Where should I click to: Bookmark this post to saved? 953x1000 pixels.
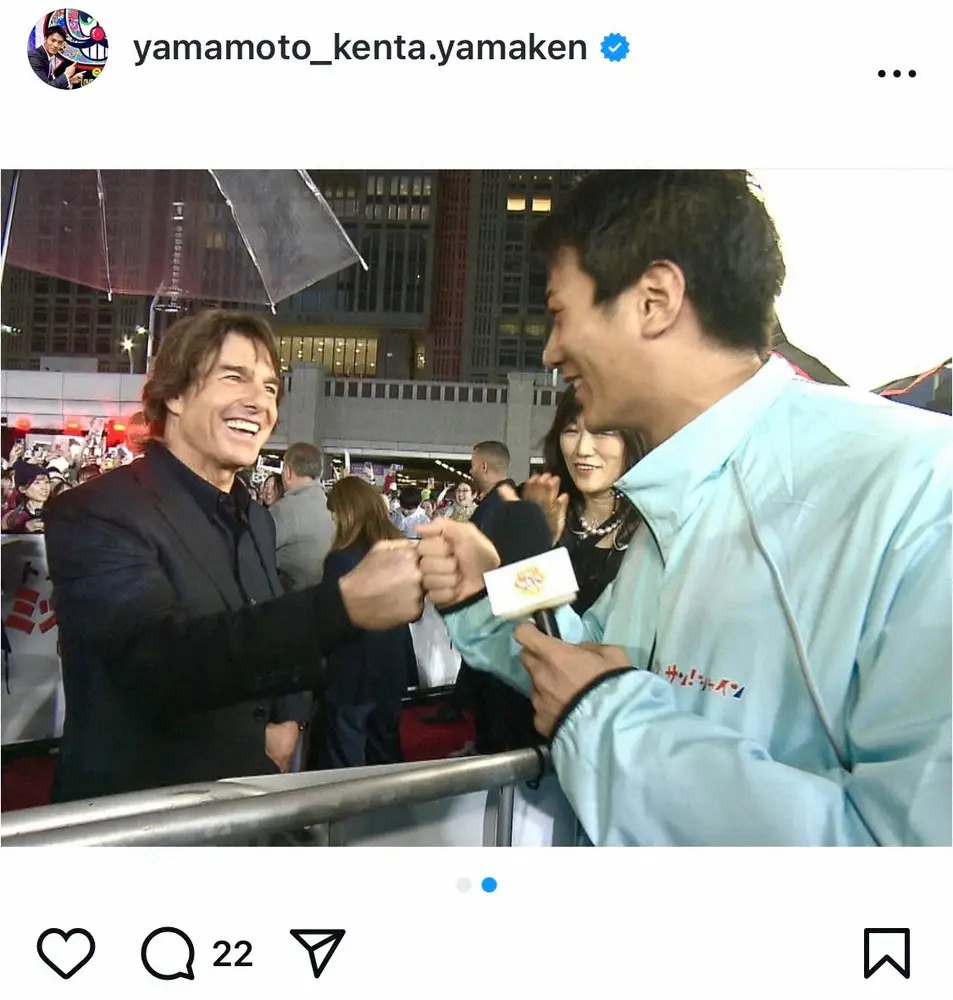(x=886, y=952)
